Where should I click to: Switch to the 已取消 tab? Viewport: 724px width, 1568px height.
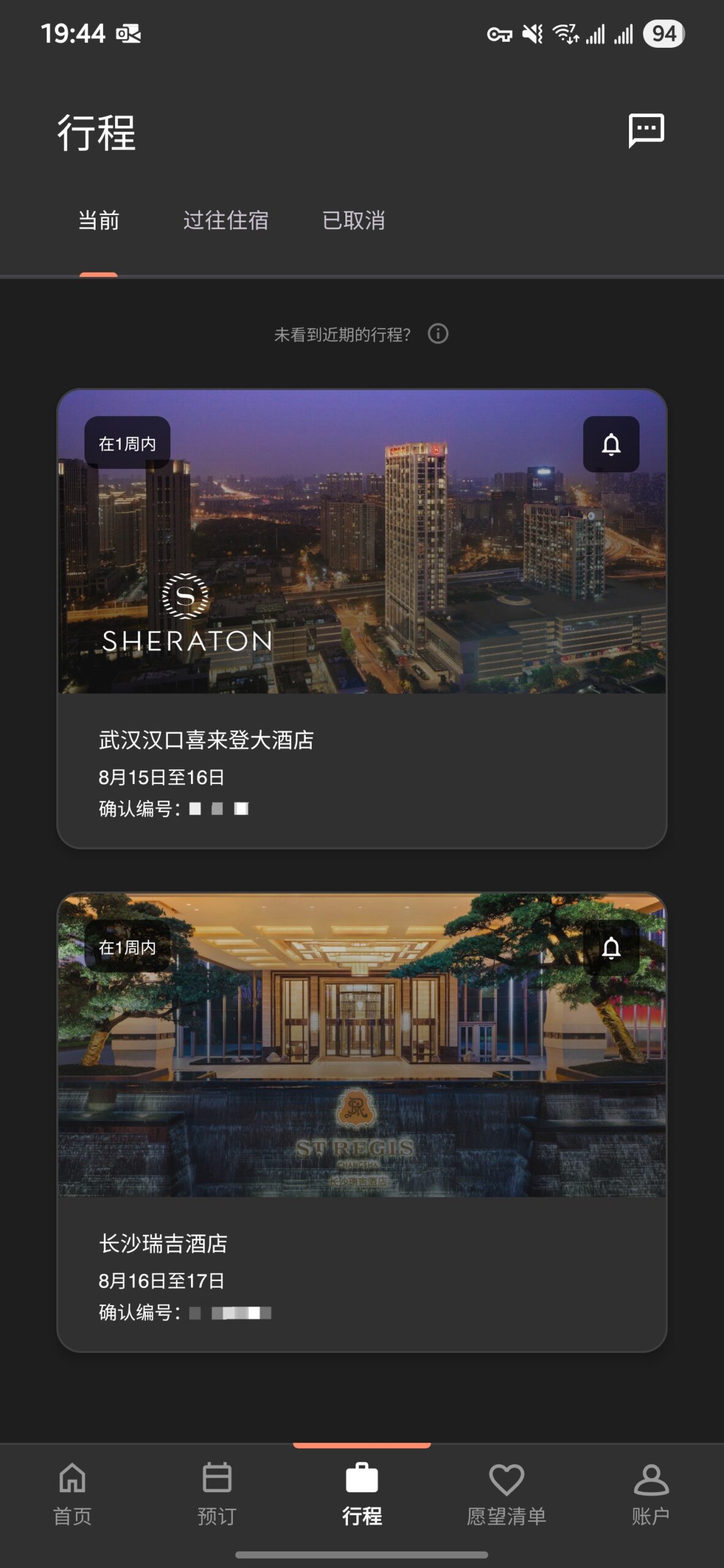pos(353,221)
